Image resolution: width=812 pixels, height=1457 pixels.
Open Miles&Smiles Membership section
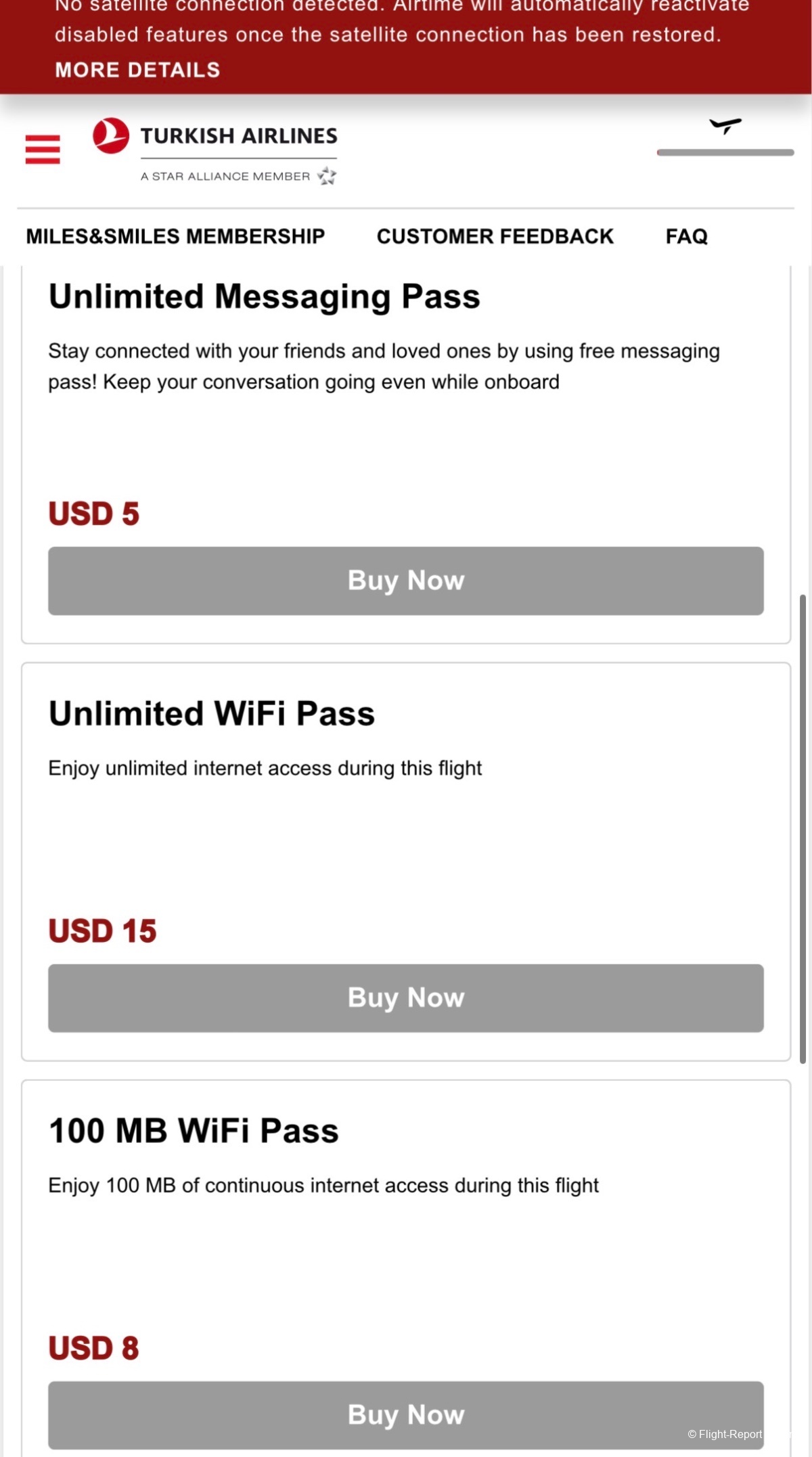pos(175,236)
